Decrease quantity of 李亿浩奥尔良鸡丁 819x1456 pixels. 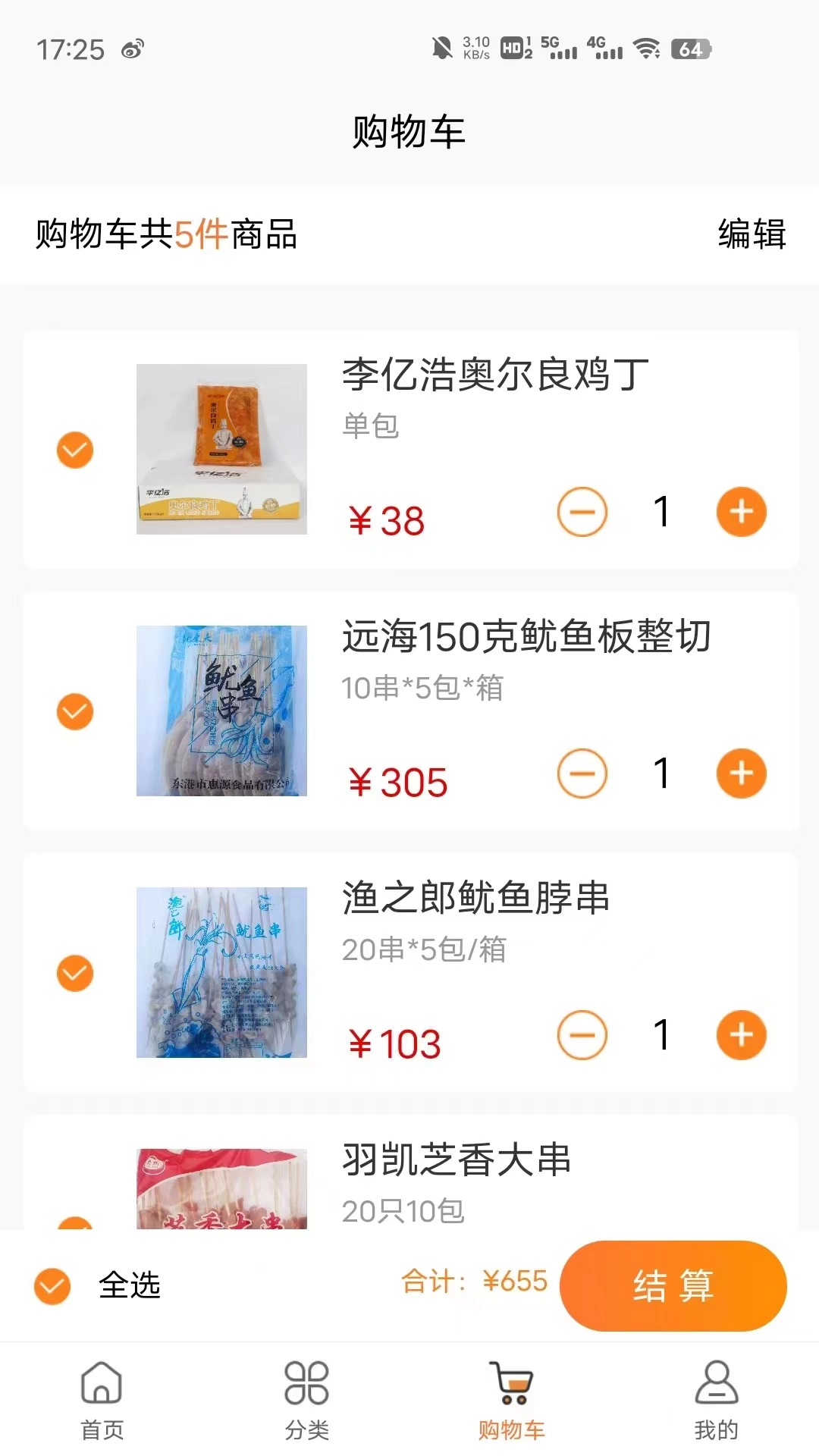pos(581,512)
